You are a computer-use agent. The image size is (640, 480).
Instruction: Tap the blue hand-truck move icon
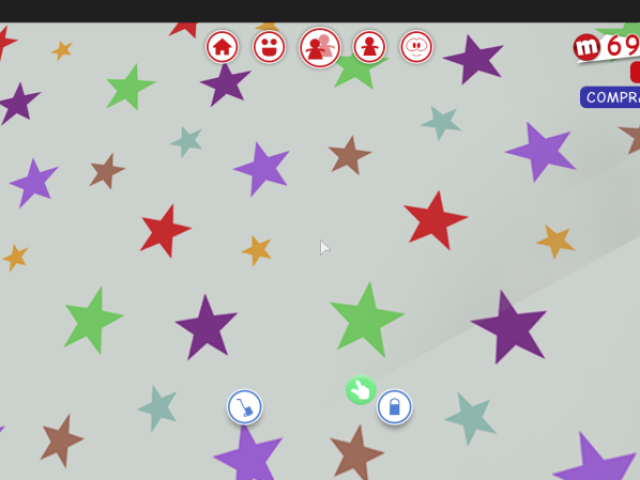coord(244,407)
